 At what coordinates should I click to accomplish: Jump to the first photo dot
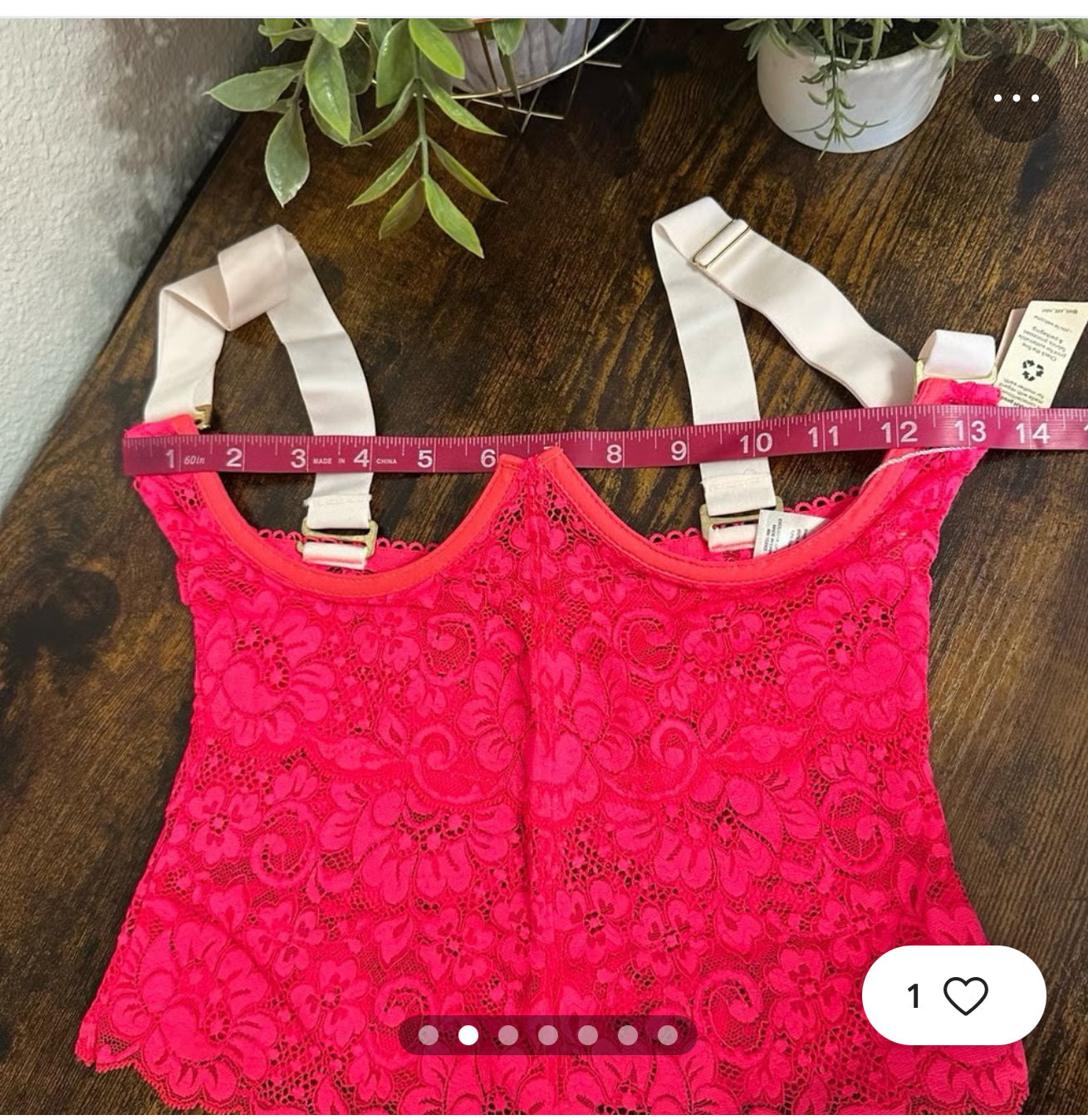click(x=429, y=1035)
